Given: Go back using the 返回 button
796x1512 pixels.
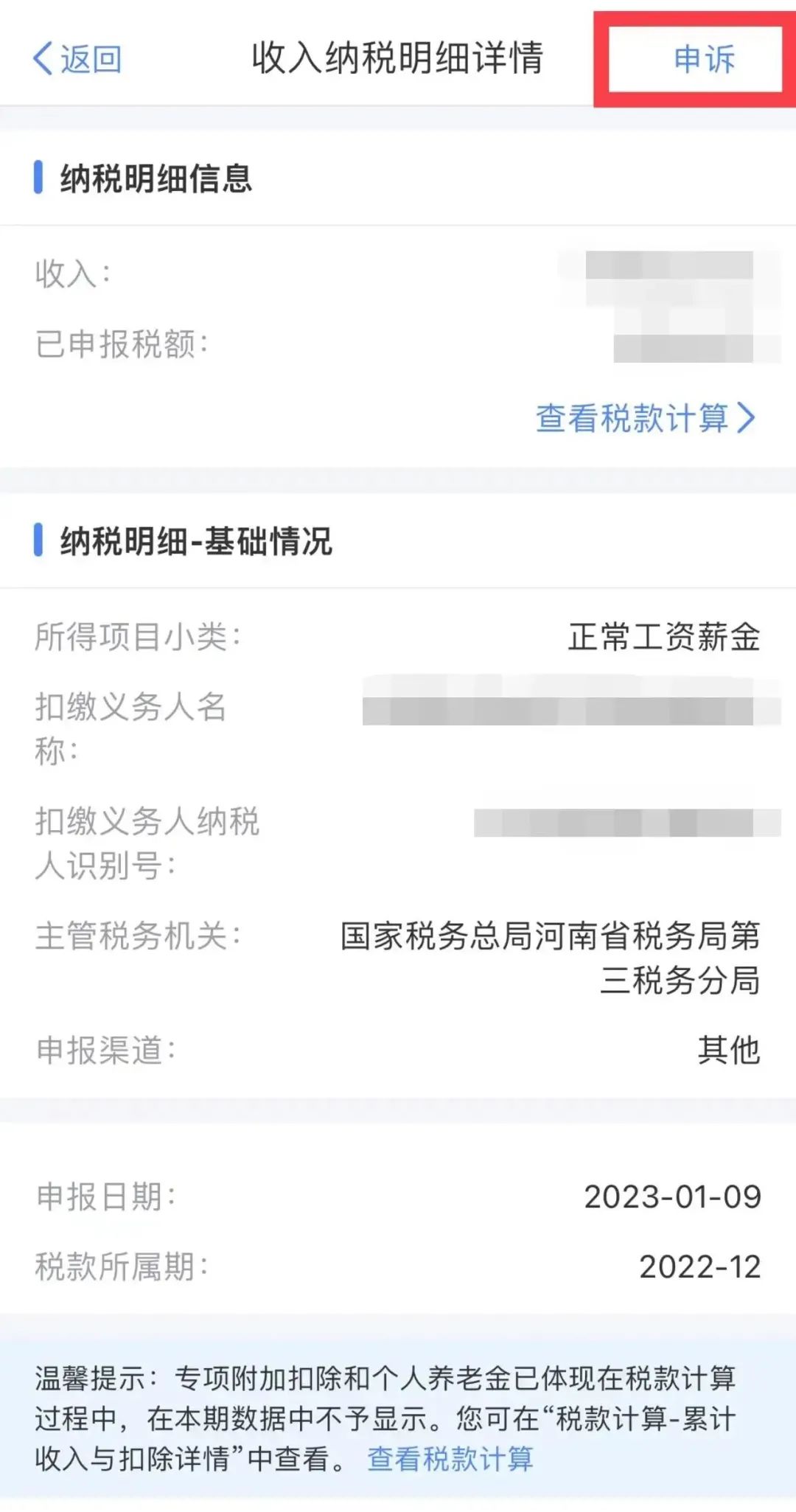Looking at the screenshot, I should click(x=77, y=59).
